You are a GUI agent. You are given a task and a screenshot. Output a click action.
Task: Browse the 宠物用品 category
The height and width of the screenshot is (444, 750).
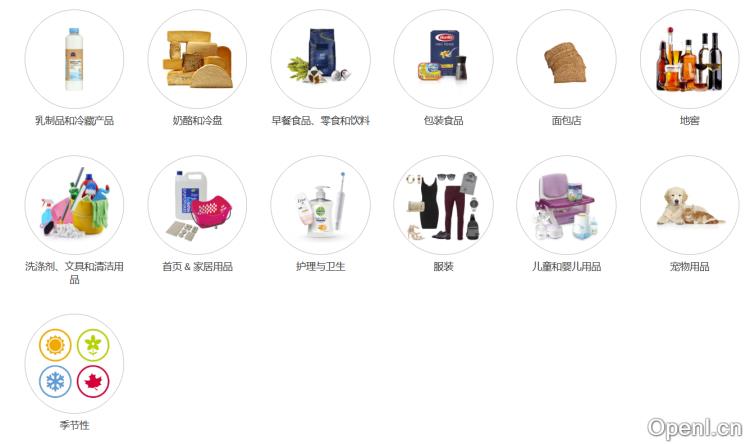(689, 206)
